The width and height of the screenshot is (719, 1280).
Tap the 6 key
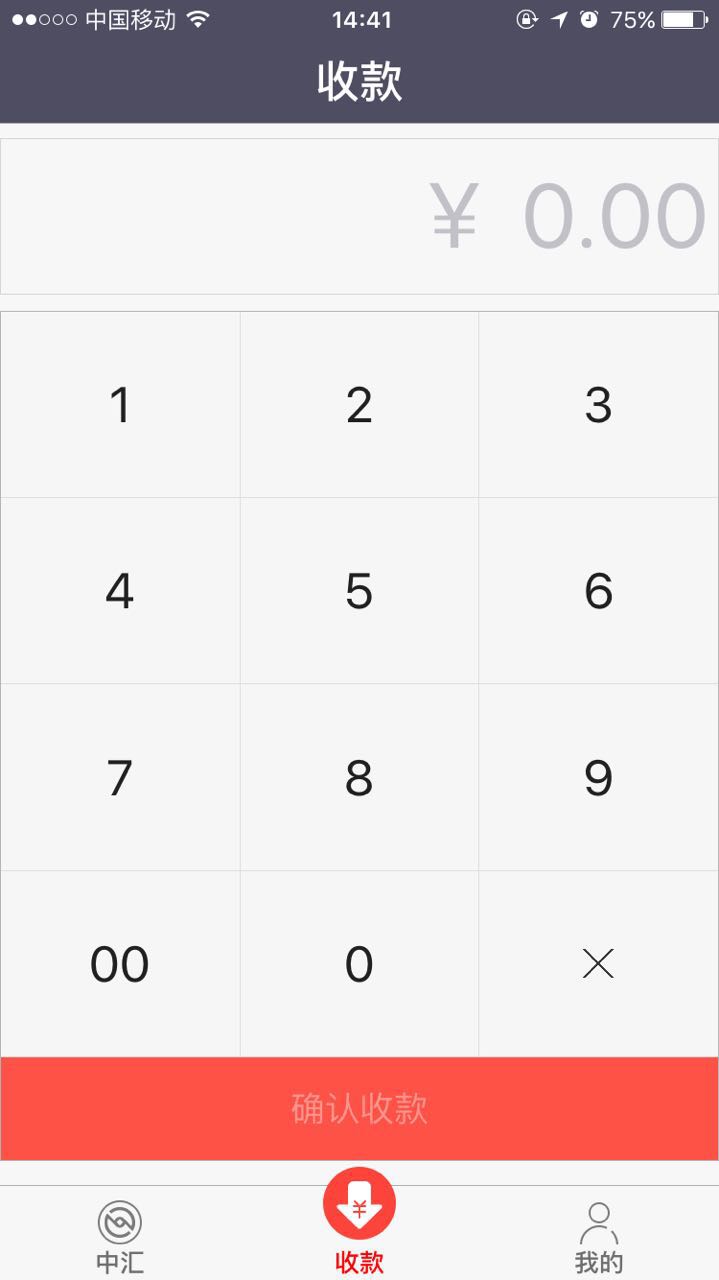pyautogui.click(x=598, y=591)
